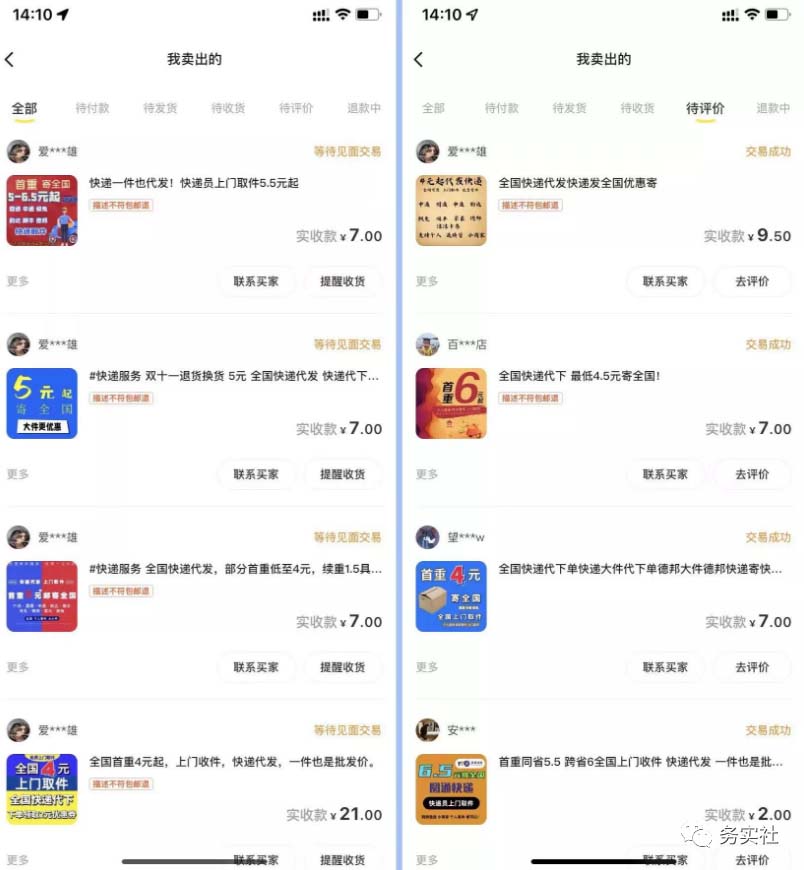Select the 全部 tab on left screen
The height and width of the screenshot is (870, 804).
coord(24,109)
